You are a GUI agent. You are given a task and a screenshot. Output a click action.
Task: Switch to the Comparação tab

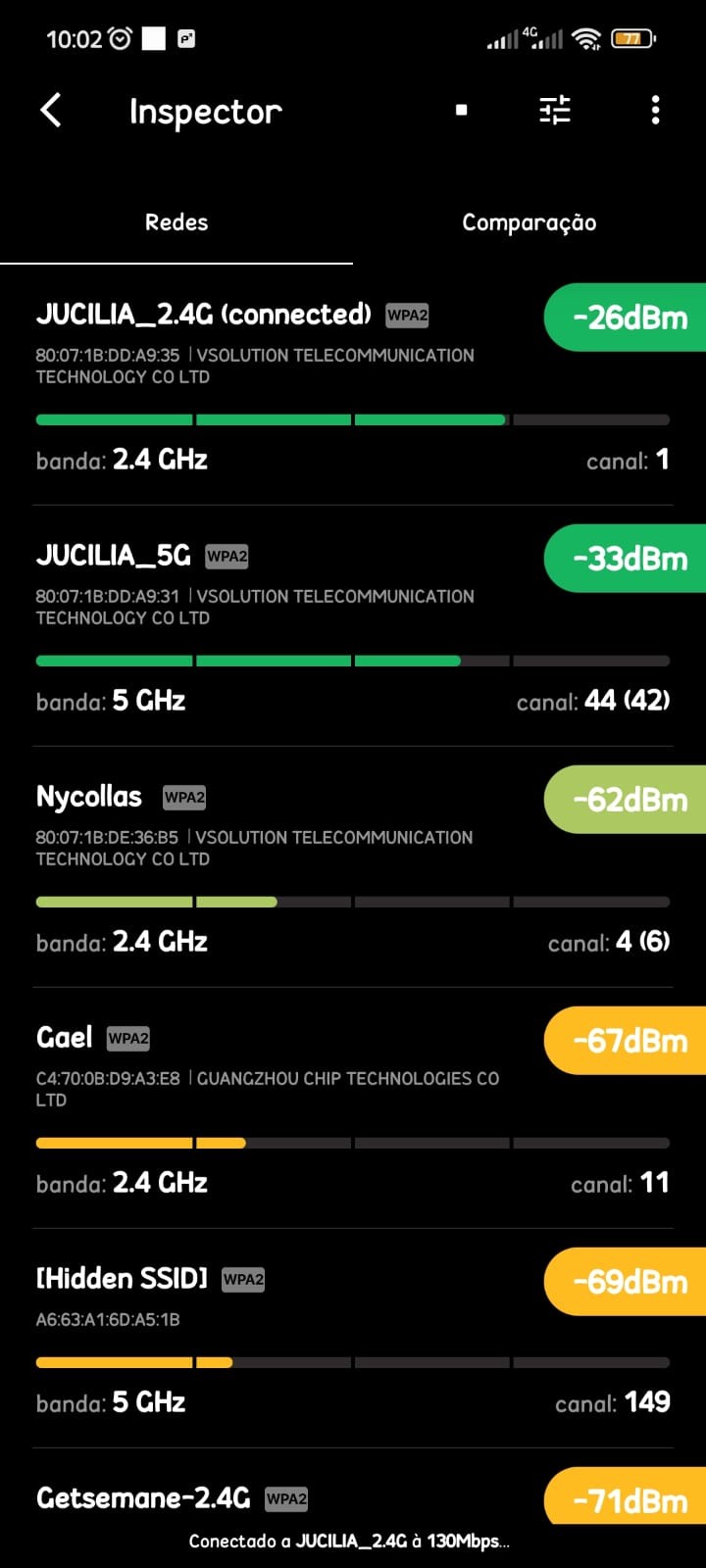point(529,222)
